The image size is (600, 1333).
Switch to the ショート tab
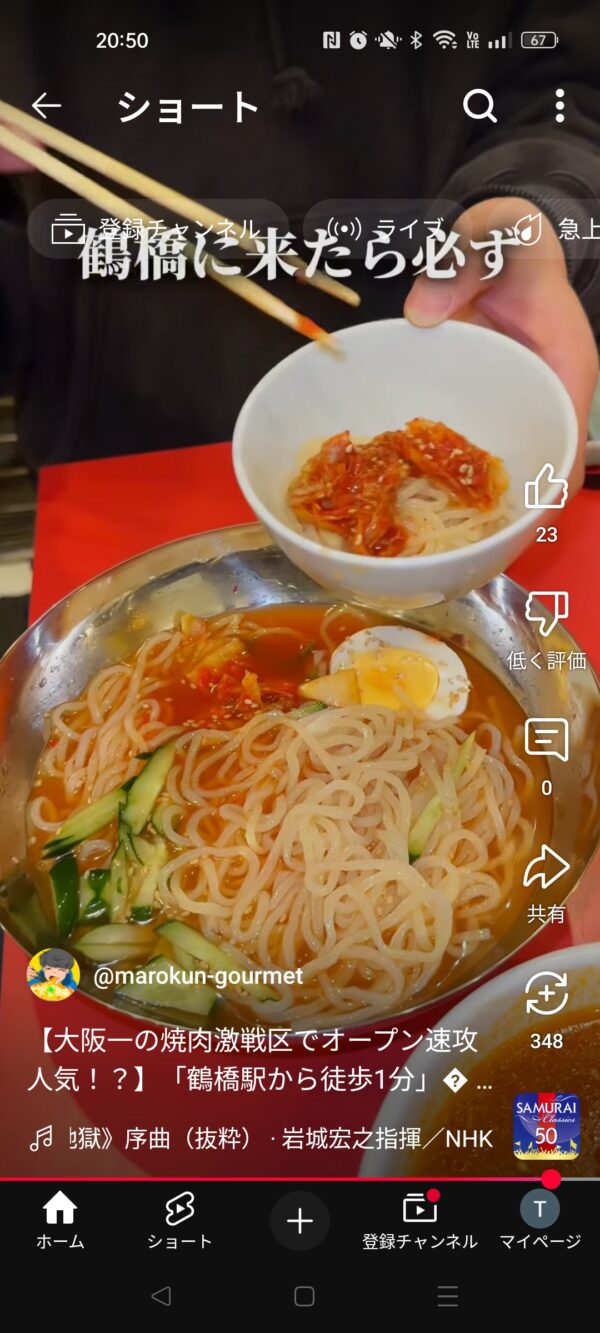pyautogui.click(x=180, y=1220)
